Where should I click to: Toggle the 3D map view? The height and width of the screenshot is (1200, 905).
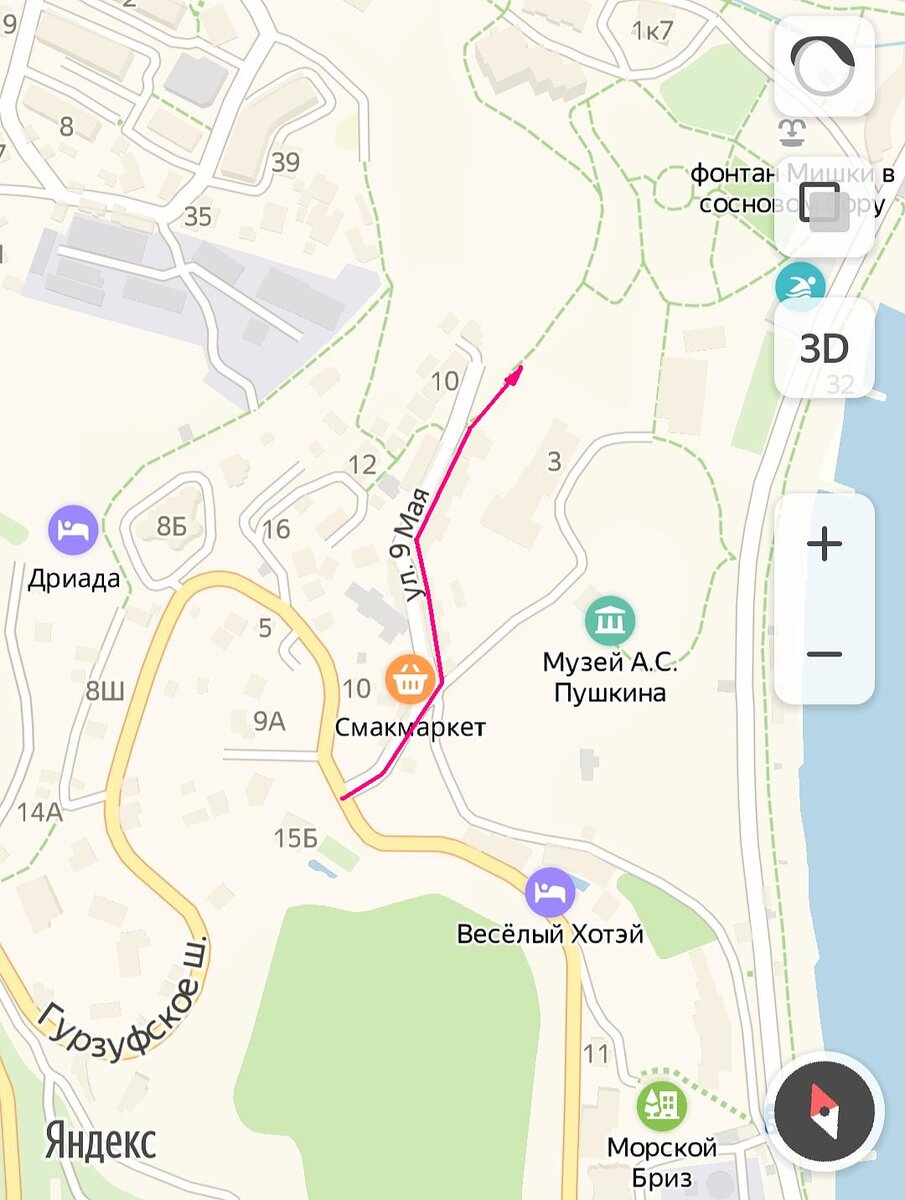click(825, 350)
